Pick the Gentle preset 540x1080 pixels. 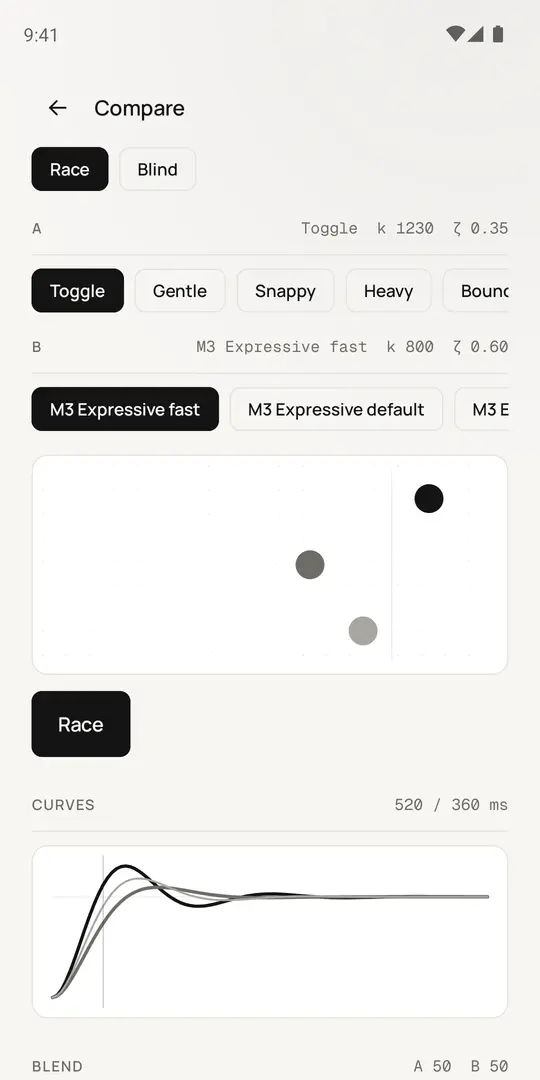pos(180,291)
